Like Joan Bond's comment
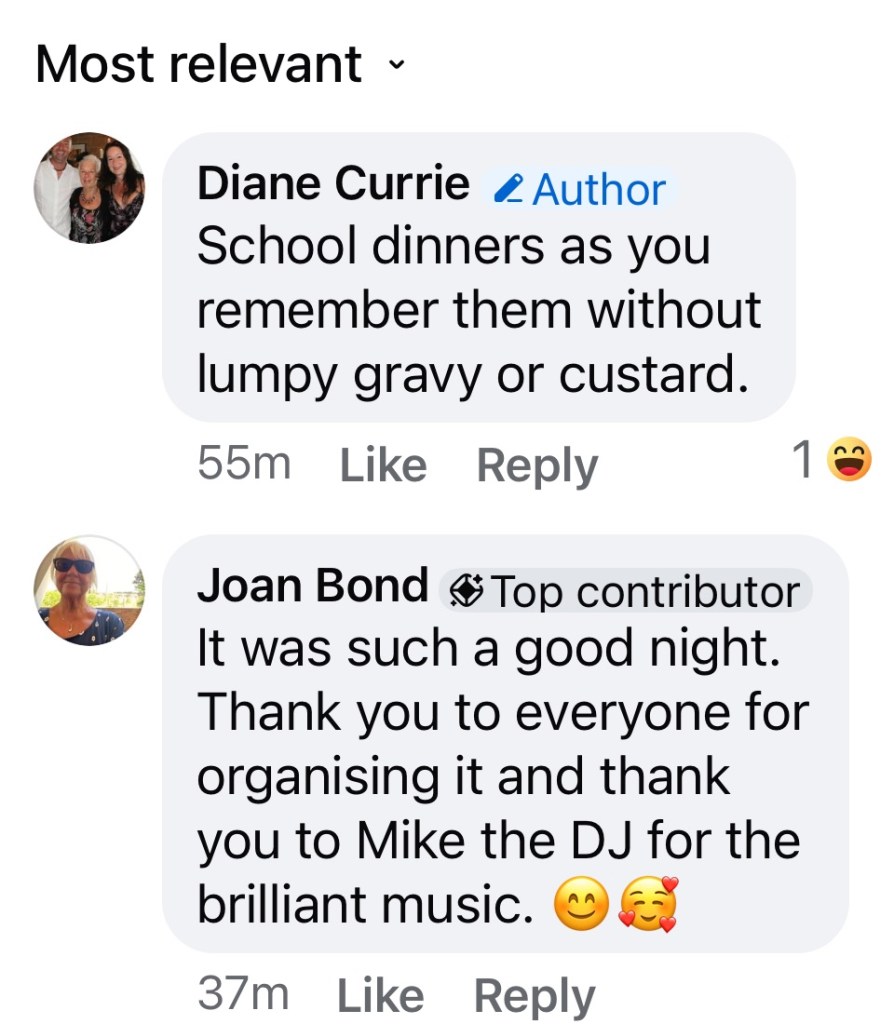Viewport: 894px width, 1024px height. tap(381, 995)
